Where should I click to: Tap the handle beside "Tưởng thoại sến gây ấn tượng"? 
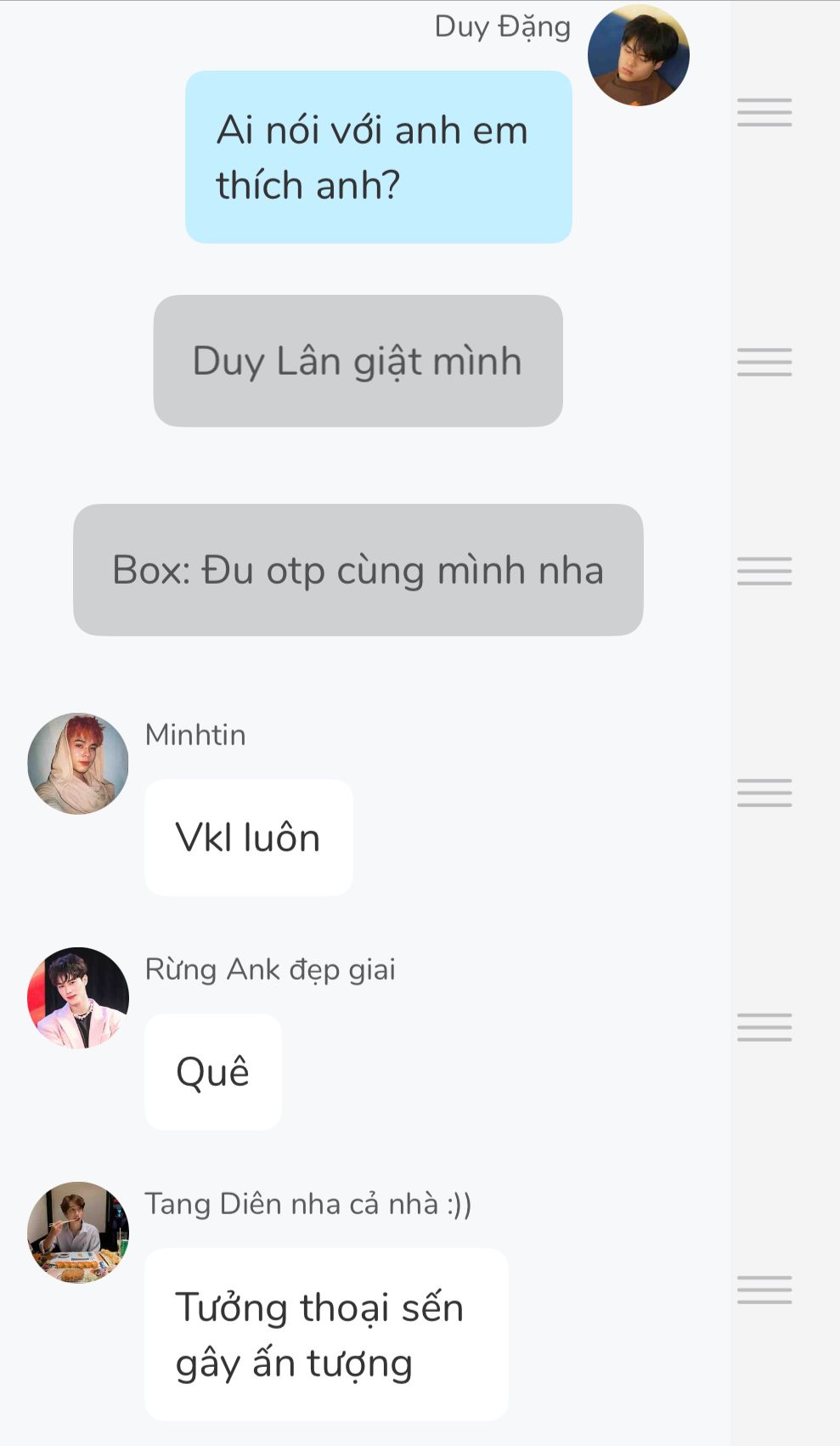[764, 1289]
